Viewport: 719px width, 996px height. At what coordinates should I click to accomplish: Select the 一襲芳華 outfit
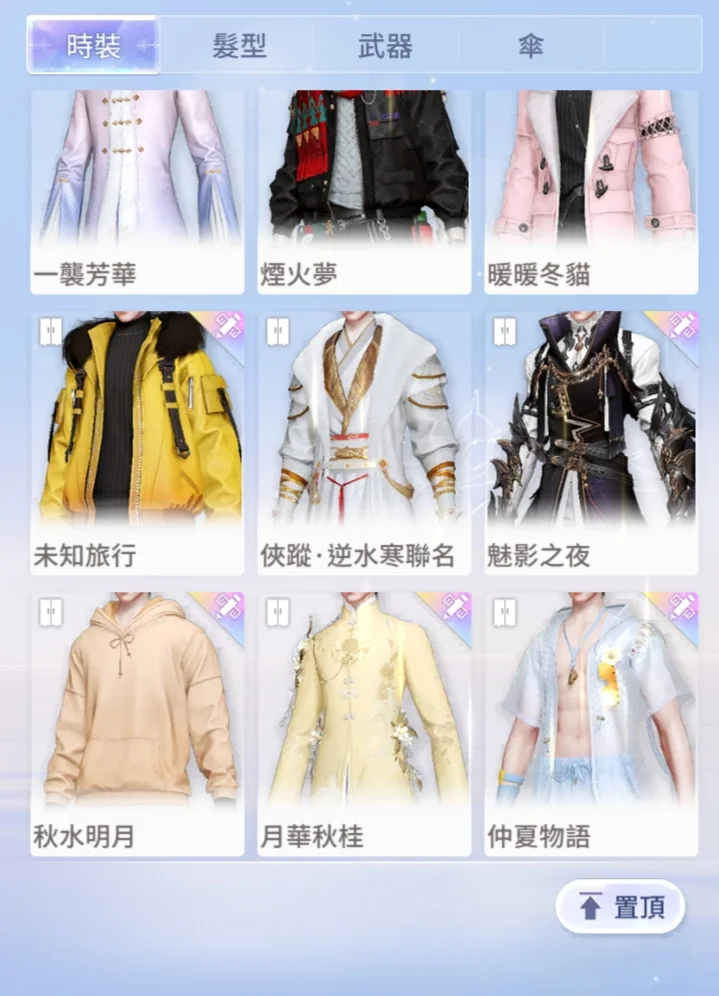point(137,190)
